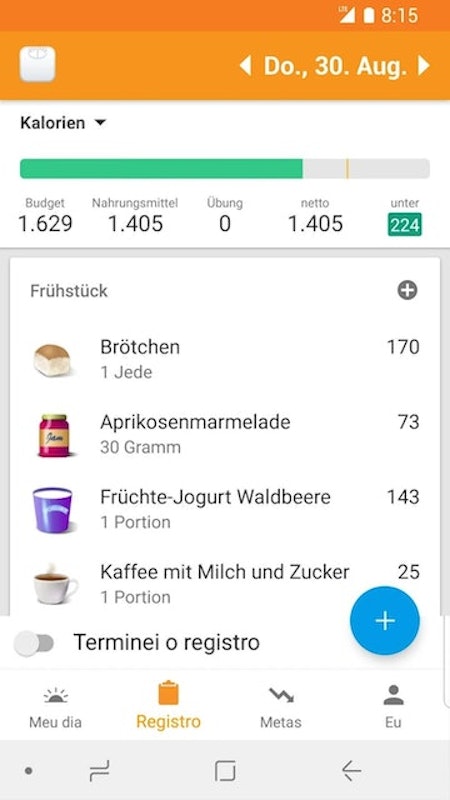450x800 pixels.
Task: Go to the previous day
Action: tap(245, 66)
